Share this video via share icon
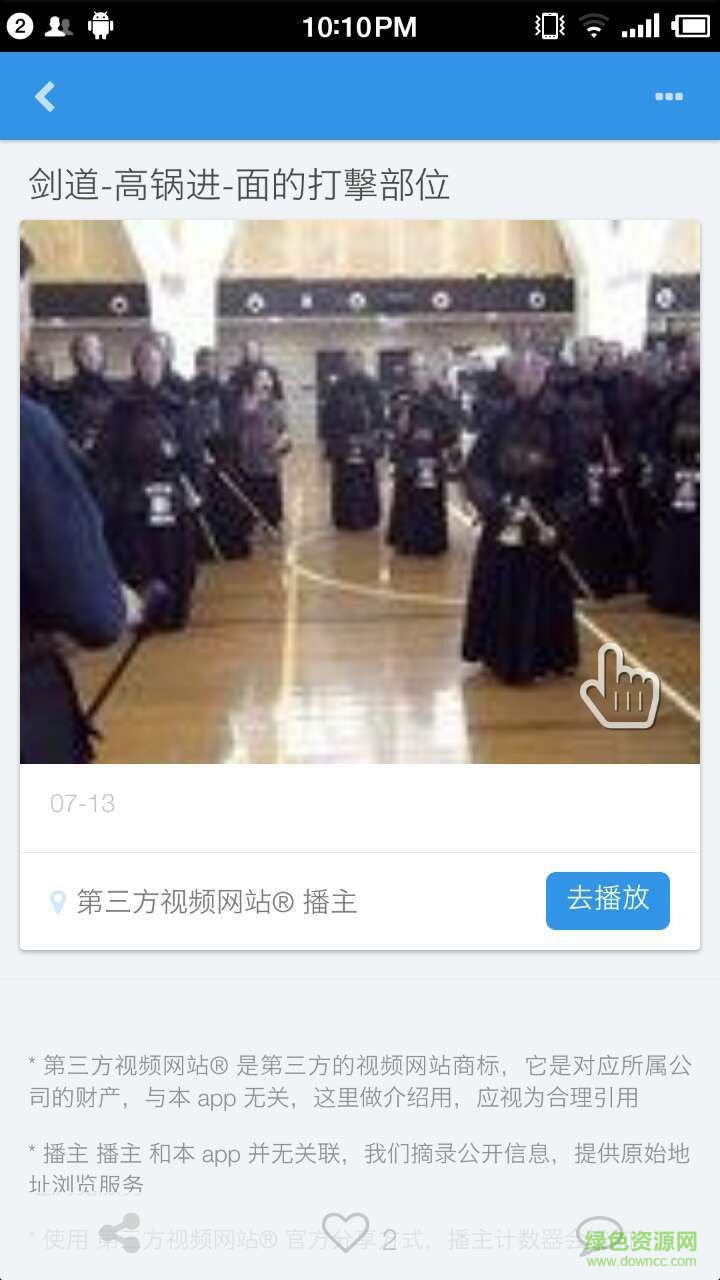720x1280 pixels. coord(120,1233)
